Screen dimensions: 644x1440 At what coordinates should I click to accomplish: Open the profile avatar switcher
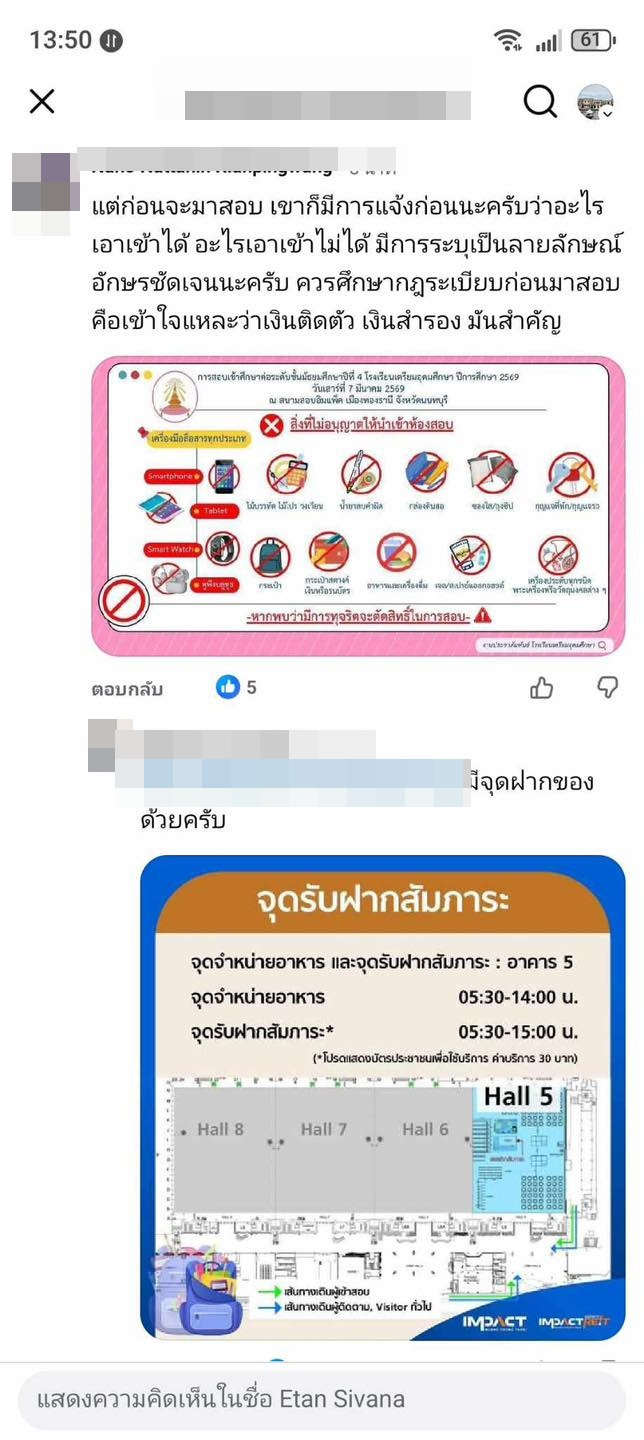pos(595,102)
